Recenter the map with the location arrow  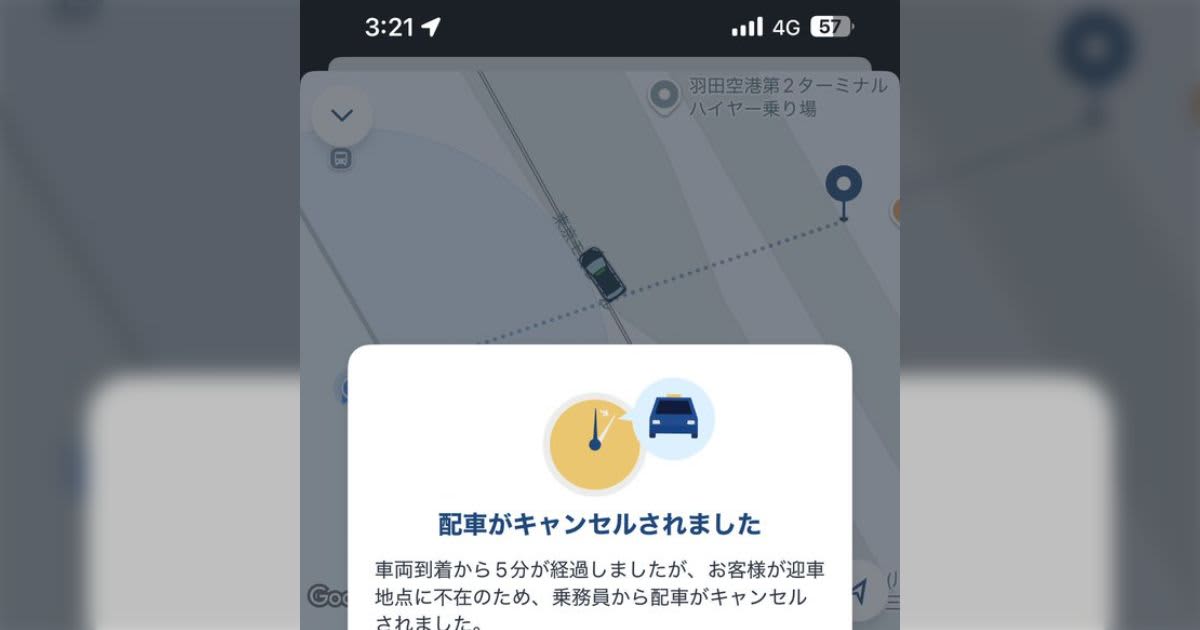pyautogui.click(x=860, y=592)
